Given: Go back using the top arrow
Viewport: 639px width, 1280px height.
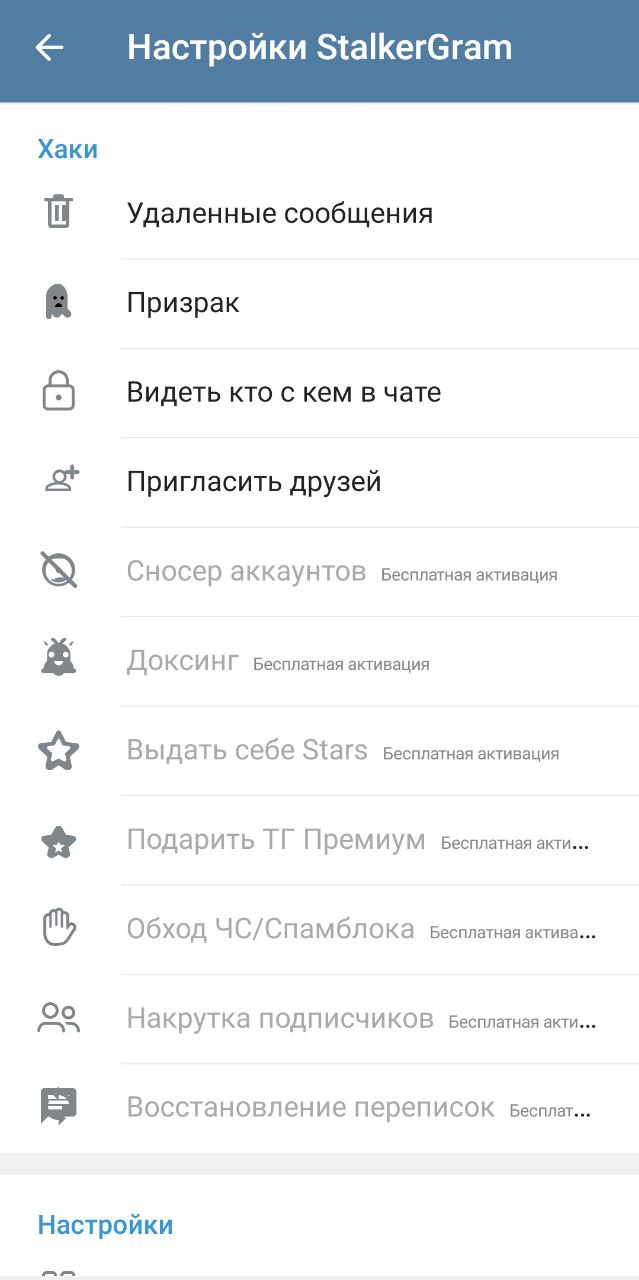Looking at the screenshot, I should [x=49, y=48].
